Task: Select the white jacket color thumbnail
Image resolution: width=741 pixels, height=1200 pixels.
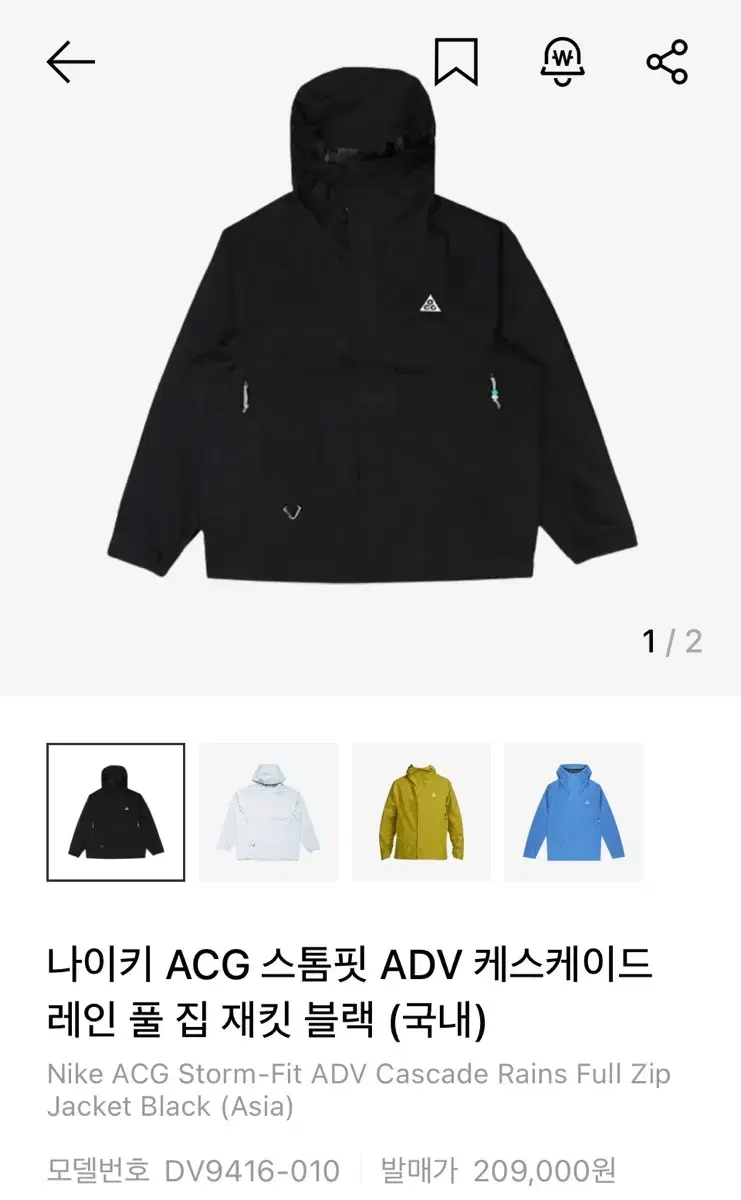Action: tap(268, 812)
